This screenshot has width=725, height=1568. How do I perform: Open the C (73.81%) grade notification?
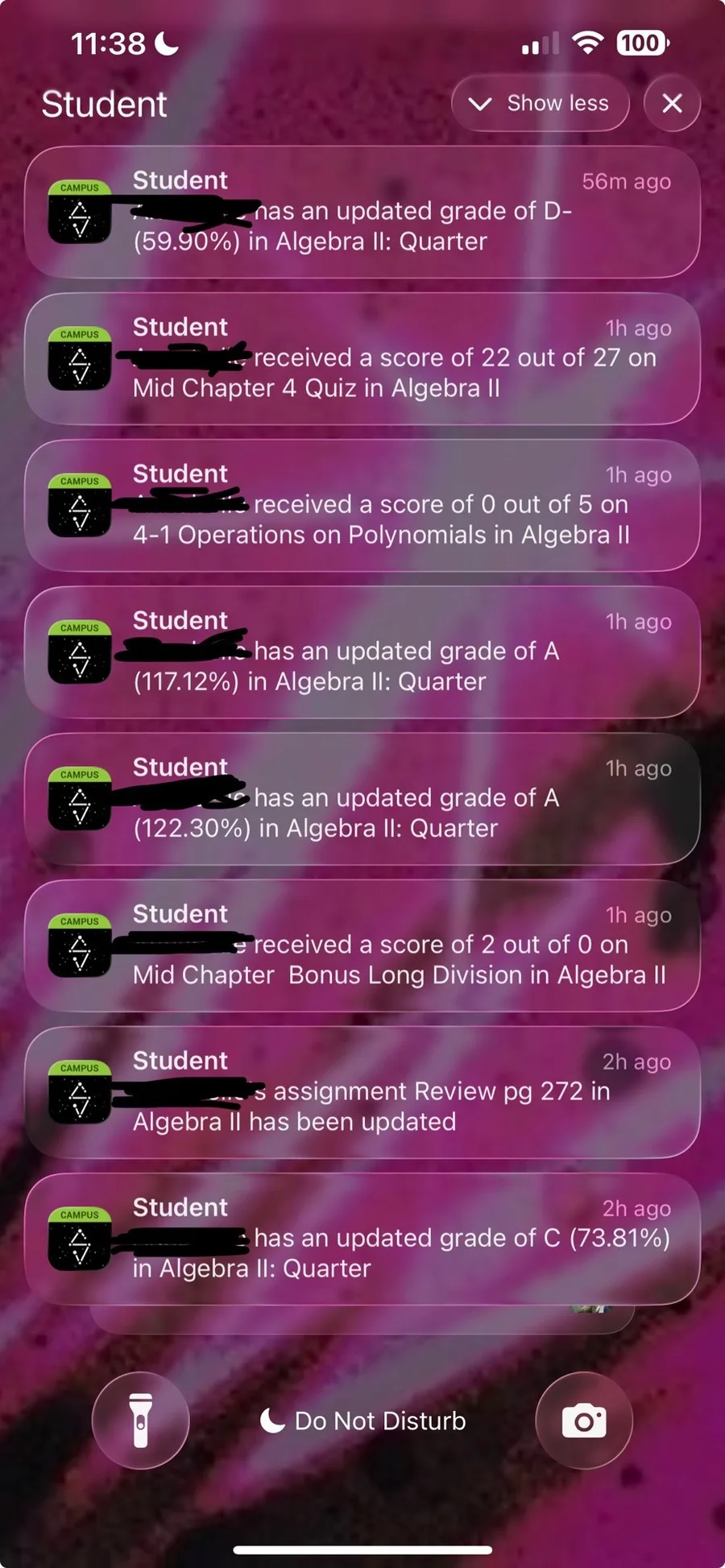pos(362,1239)
